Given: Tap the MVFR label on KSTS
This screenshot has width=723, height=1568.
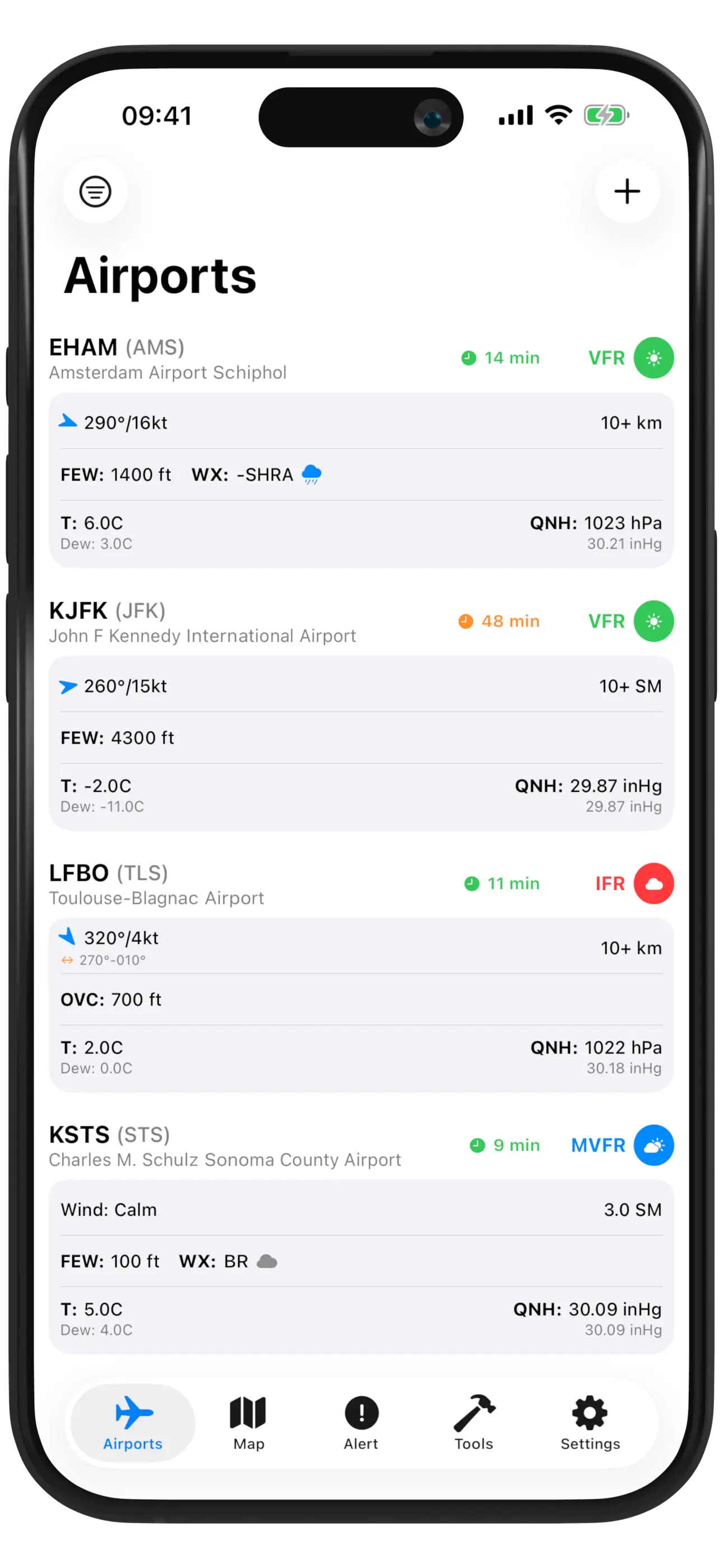Looking at the screenshot, I should click(600, 1146).
